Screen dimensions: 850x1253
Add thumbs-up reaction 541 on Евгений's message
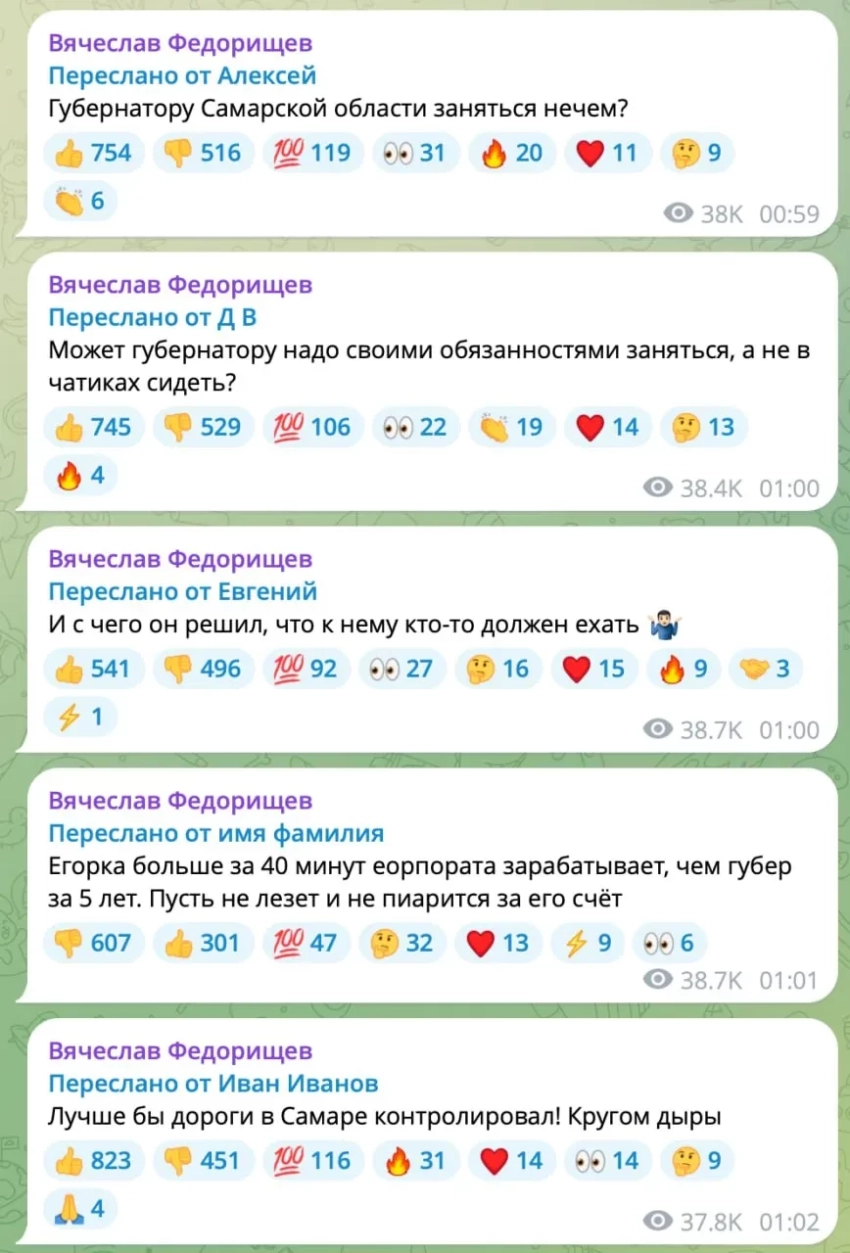pyautogui.click(x=93, y=668)
